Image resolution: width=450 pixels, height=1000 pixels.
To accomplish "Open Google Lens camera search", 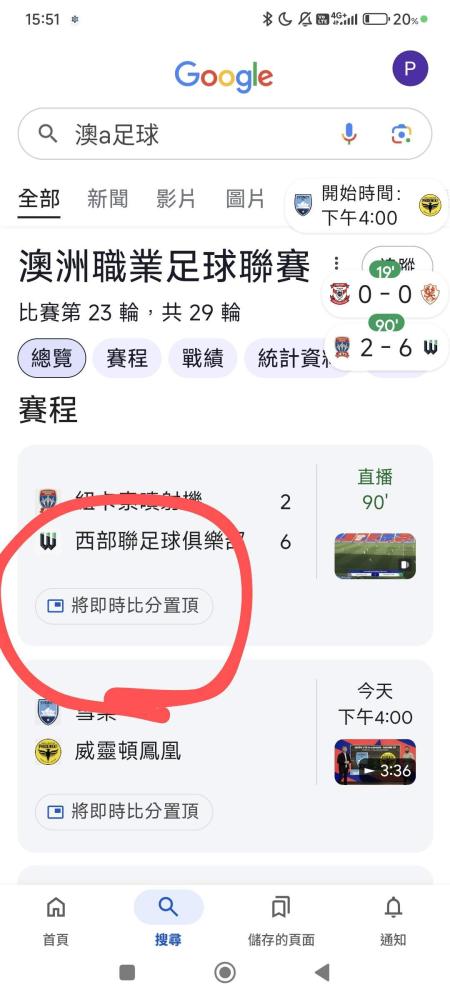I will [x=401, y=134].
